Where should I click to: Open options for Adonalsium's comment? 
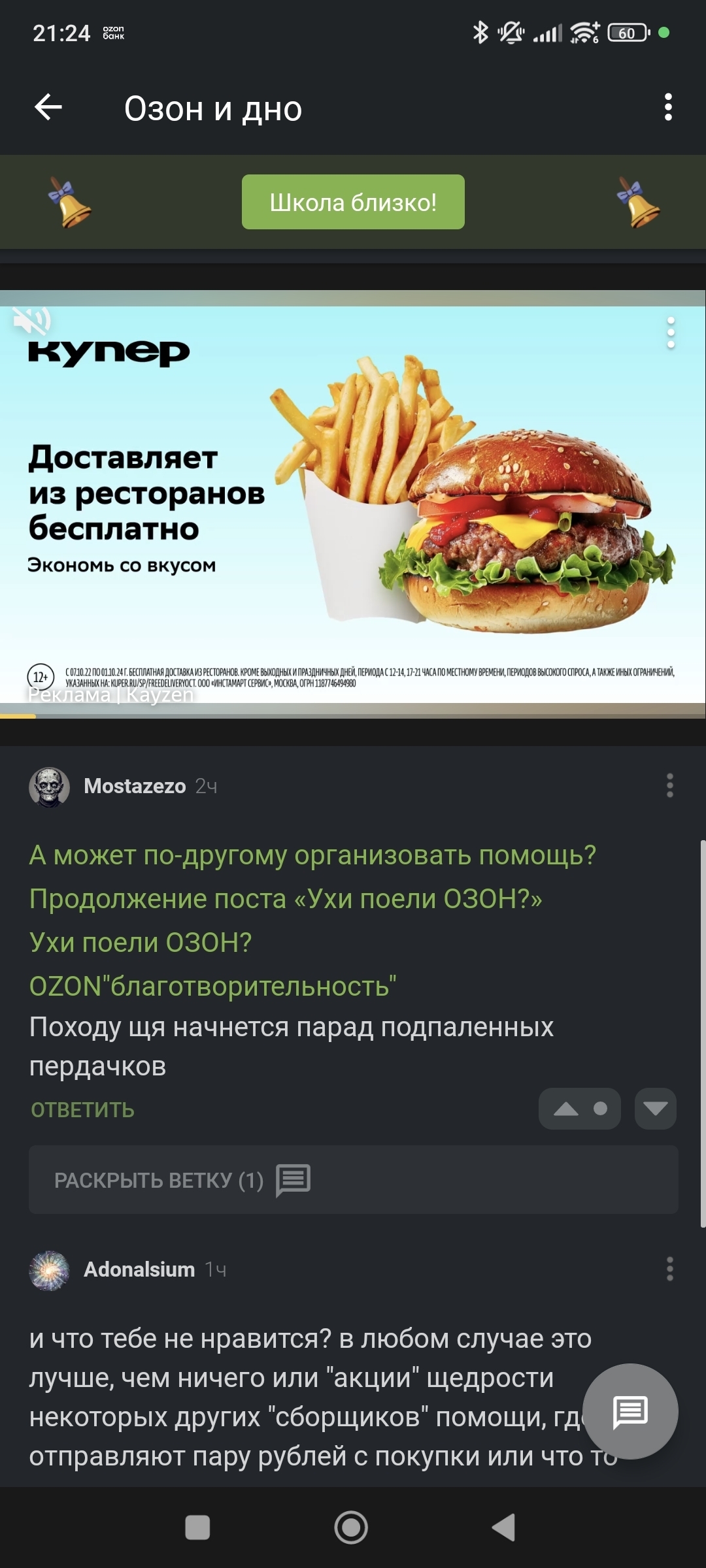pyautogui.click(x=669, y=1269)
